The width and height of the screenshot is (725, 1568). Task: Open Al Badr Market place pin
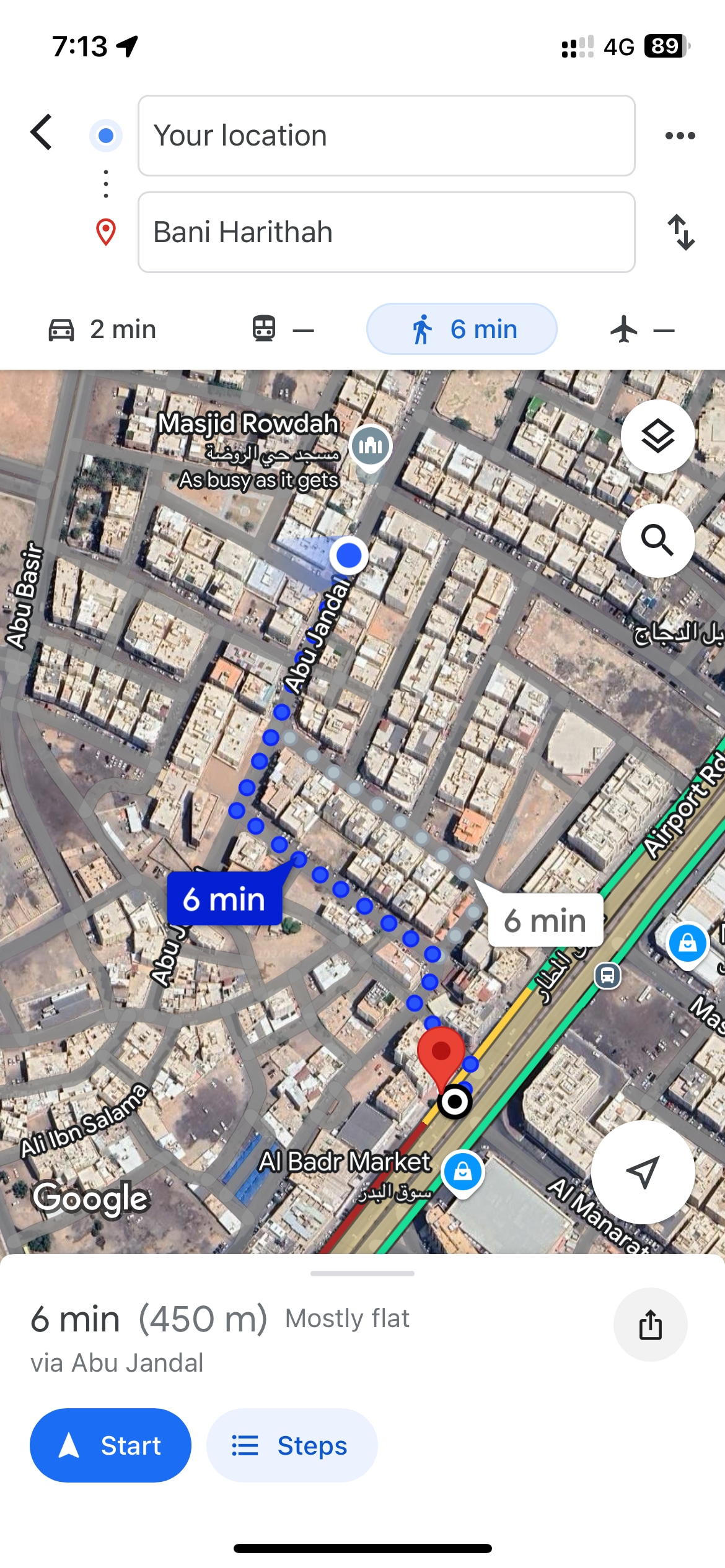tap(462, 1172)
